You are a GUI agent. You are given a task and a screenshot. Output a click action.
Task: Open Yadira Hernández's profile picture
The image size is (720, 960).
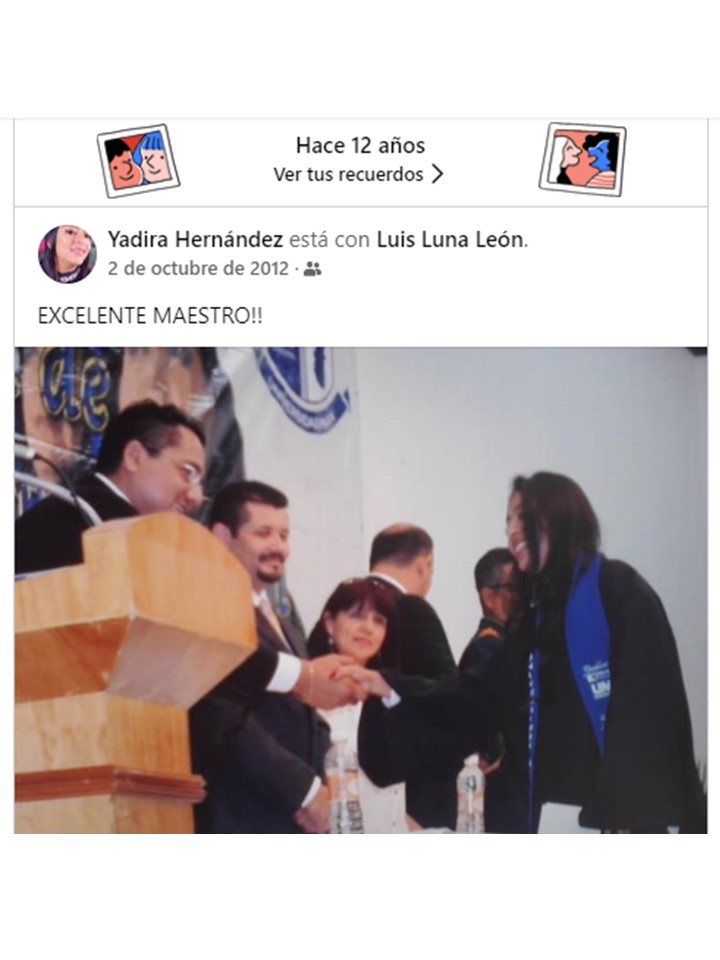(x=67, y=254)
